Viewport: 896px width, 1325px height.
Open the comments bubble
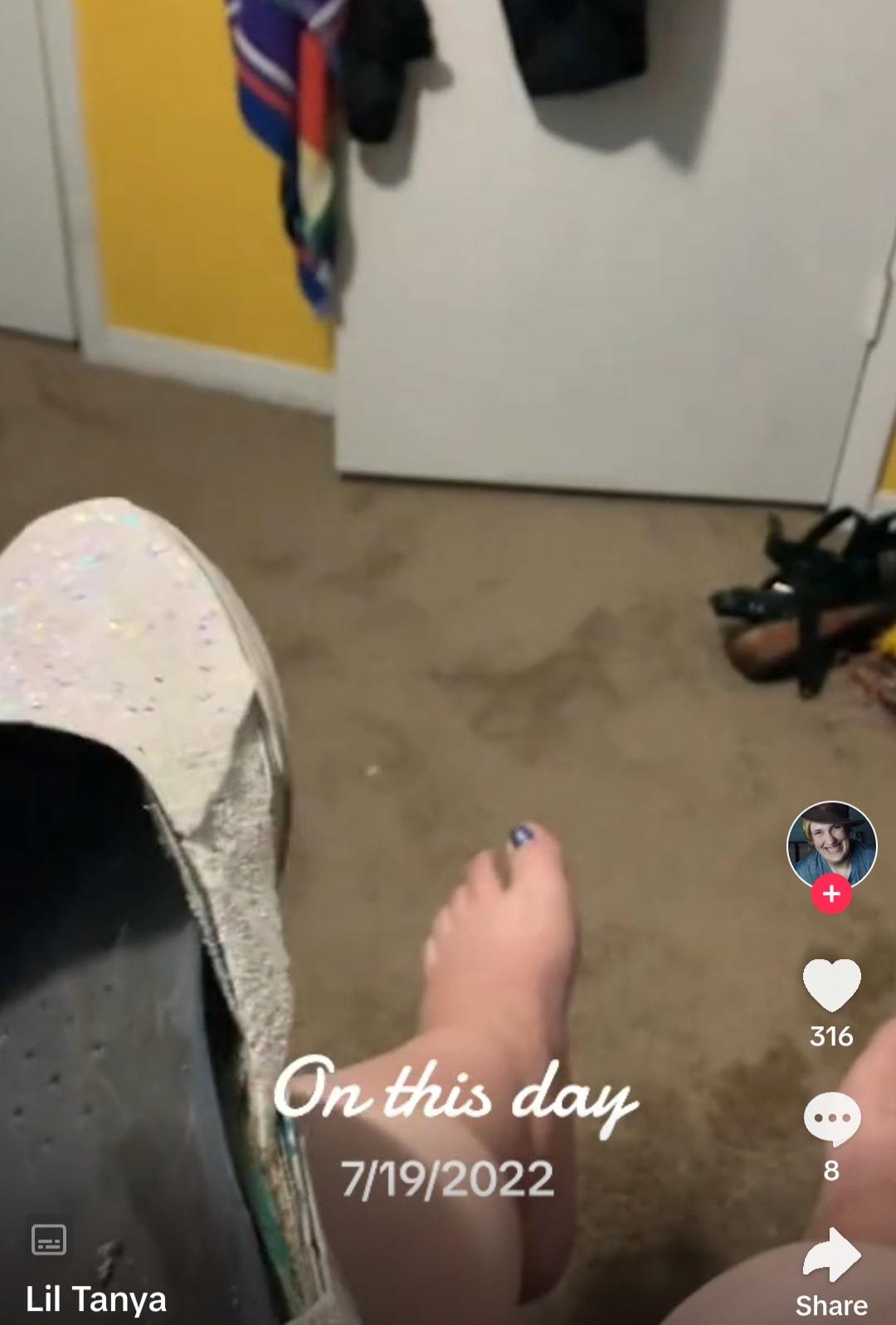click(x=831, y=1118)
